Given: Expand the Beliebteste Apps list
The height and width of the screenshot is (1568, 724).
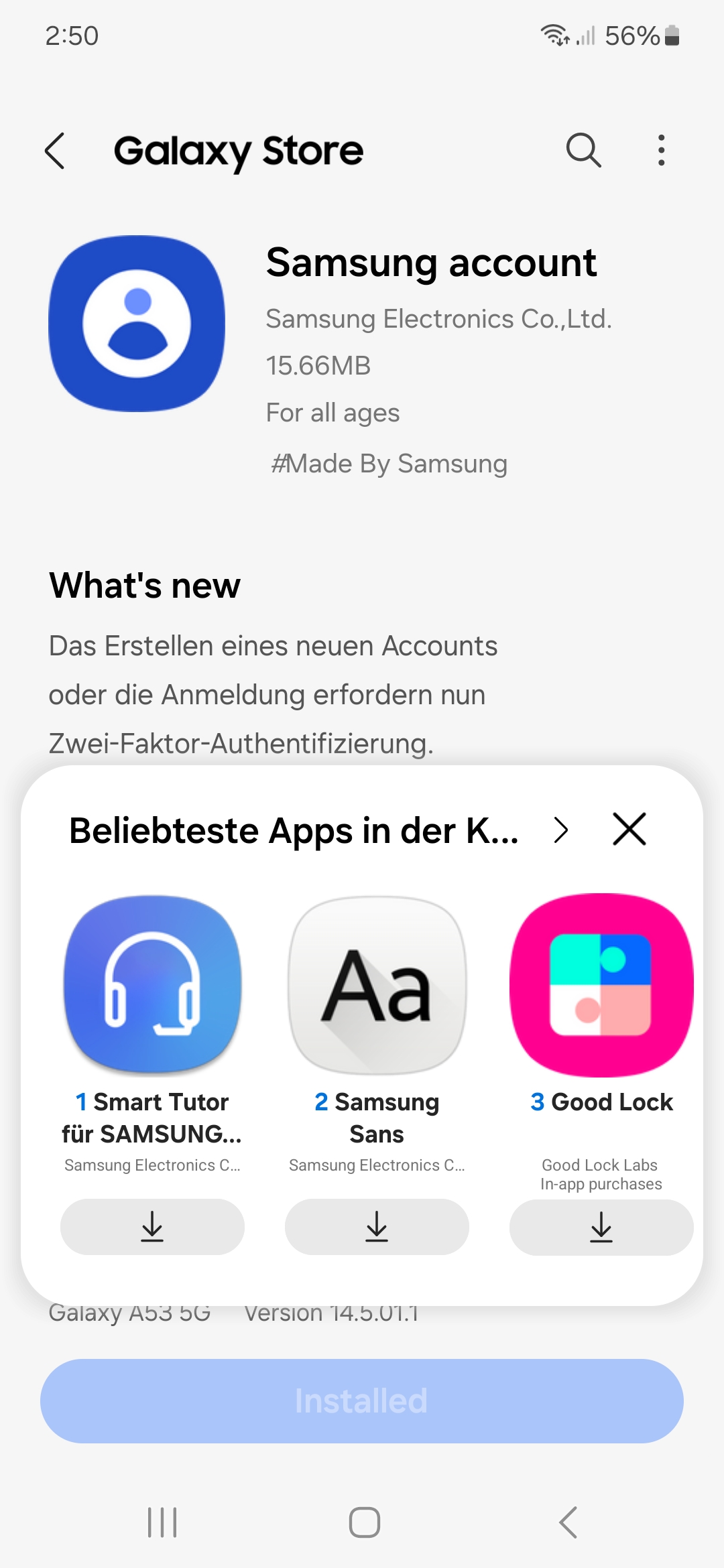Looking at the screenshot, I should point(561,830).
